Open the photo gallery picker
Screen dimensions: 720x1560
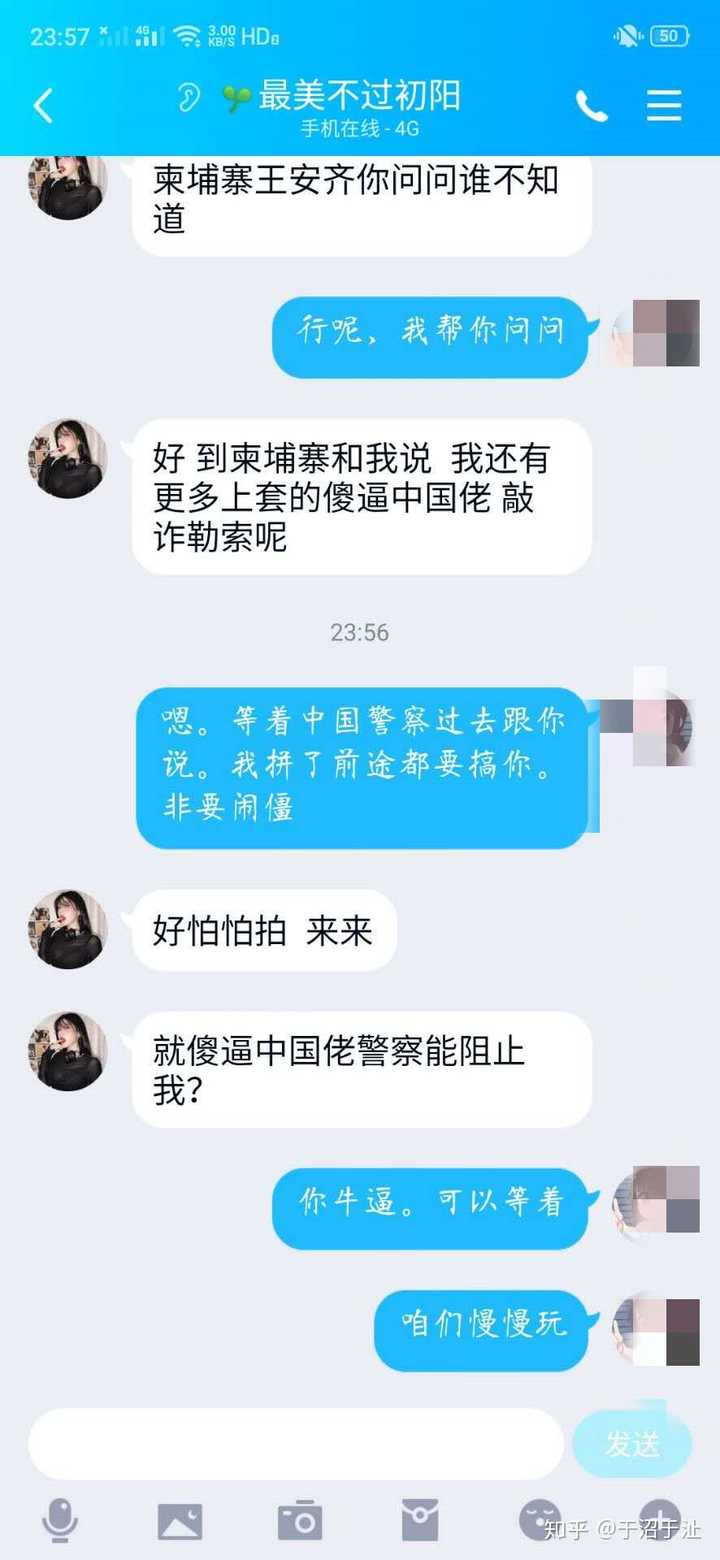pos(180,1521)
